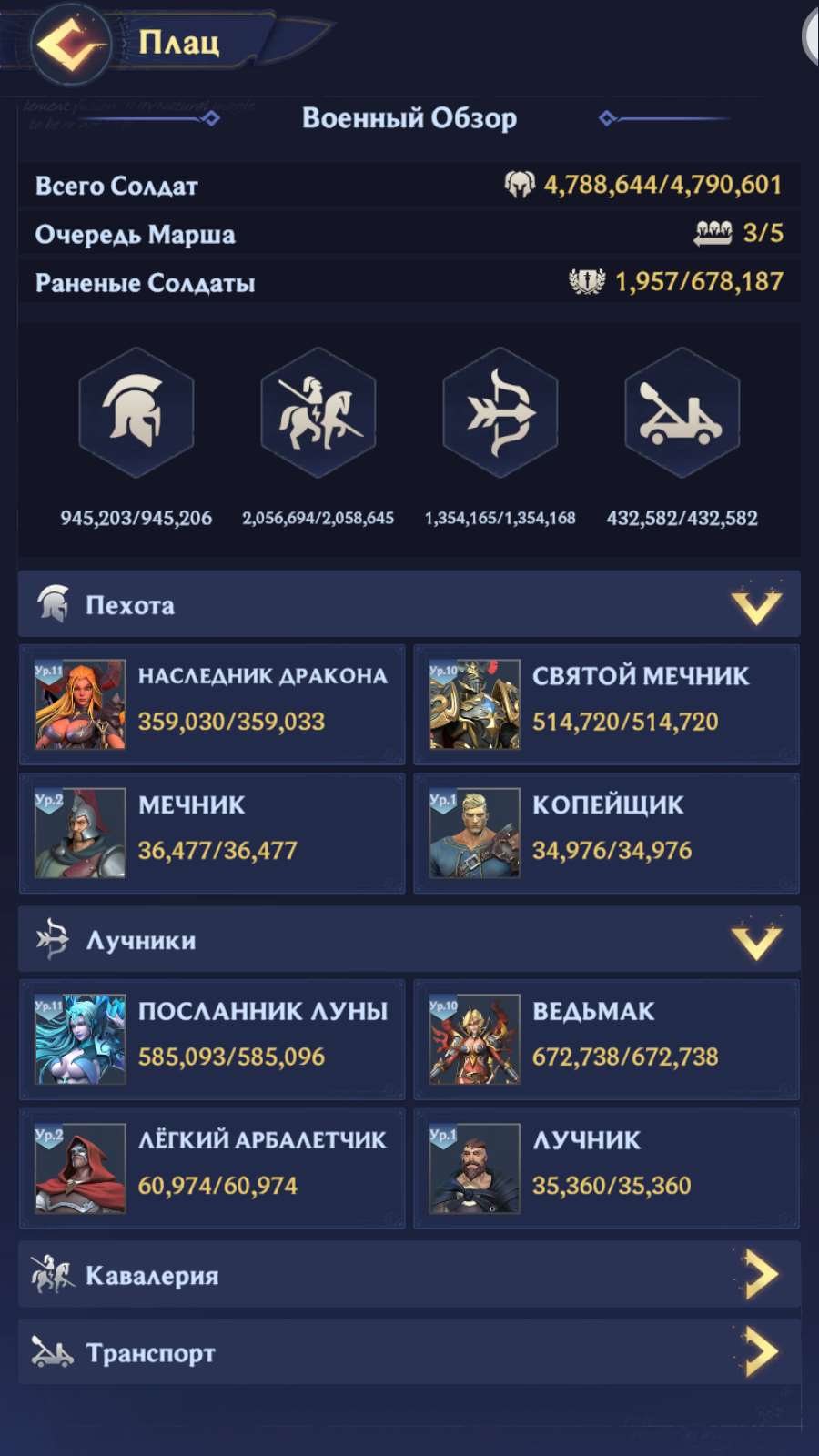Tap the archer bow hexagon icon
The height and width of the screenshot is (1456, 819).
tap(500, 412)
